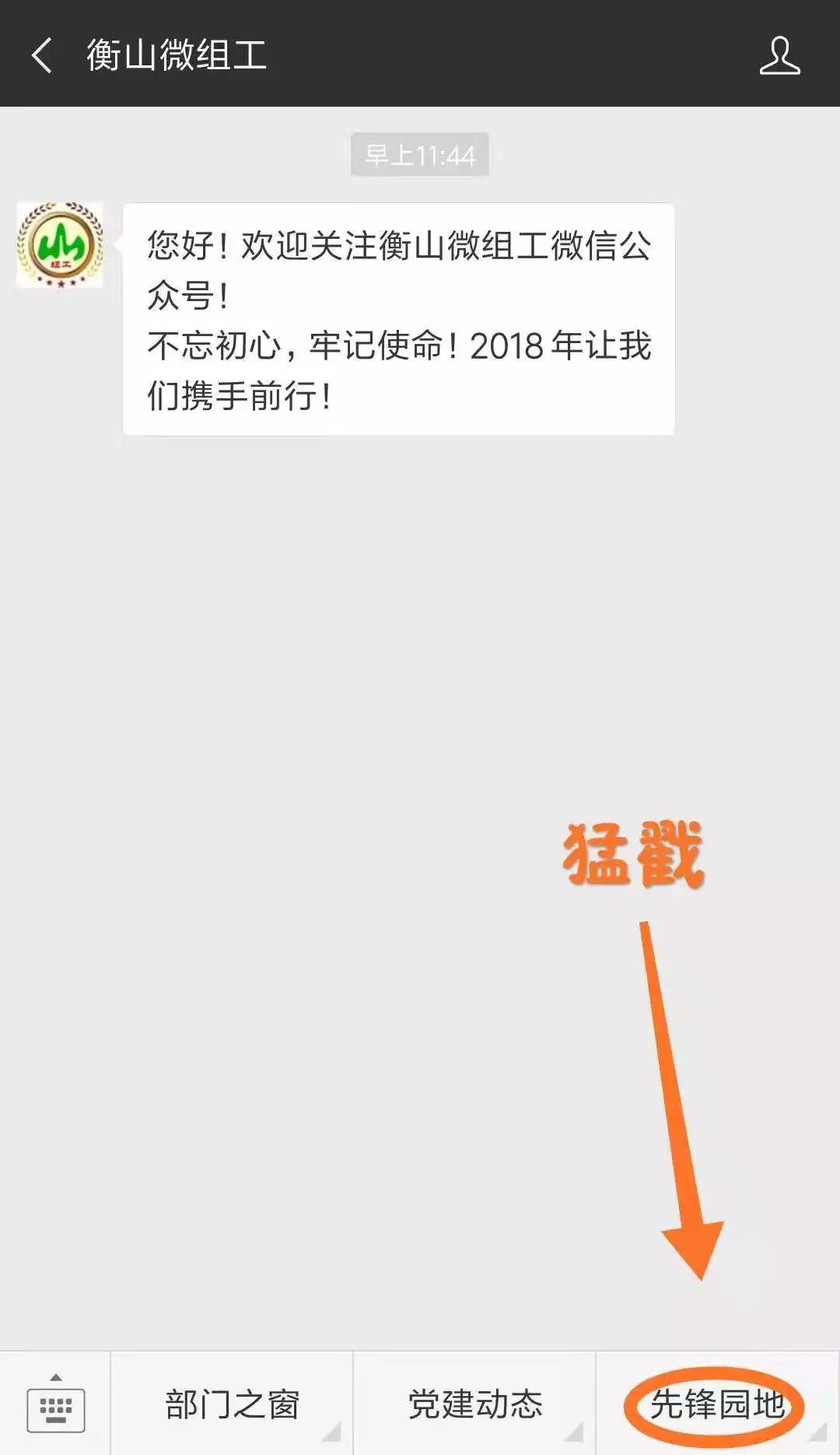Tap the 衡山微组工 avatar
This screenshot has width=840, height=1455.
point(60,245)
